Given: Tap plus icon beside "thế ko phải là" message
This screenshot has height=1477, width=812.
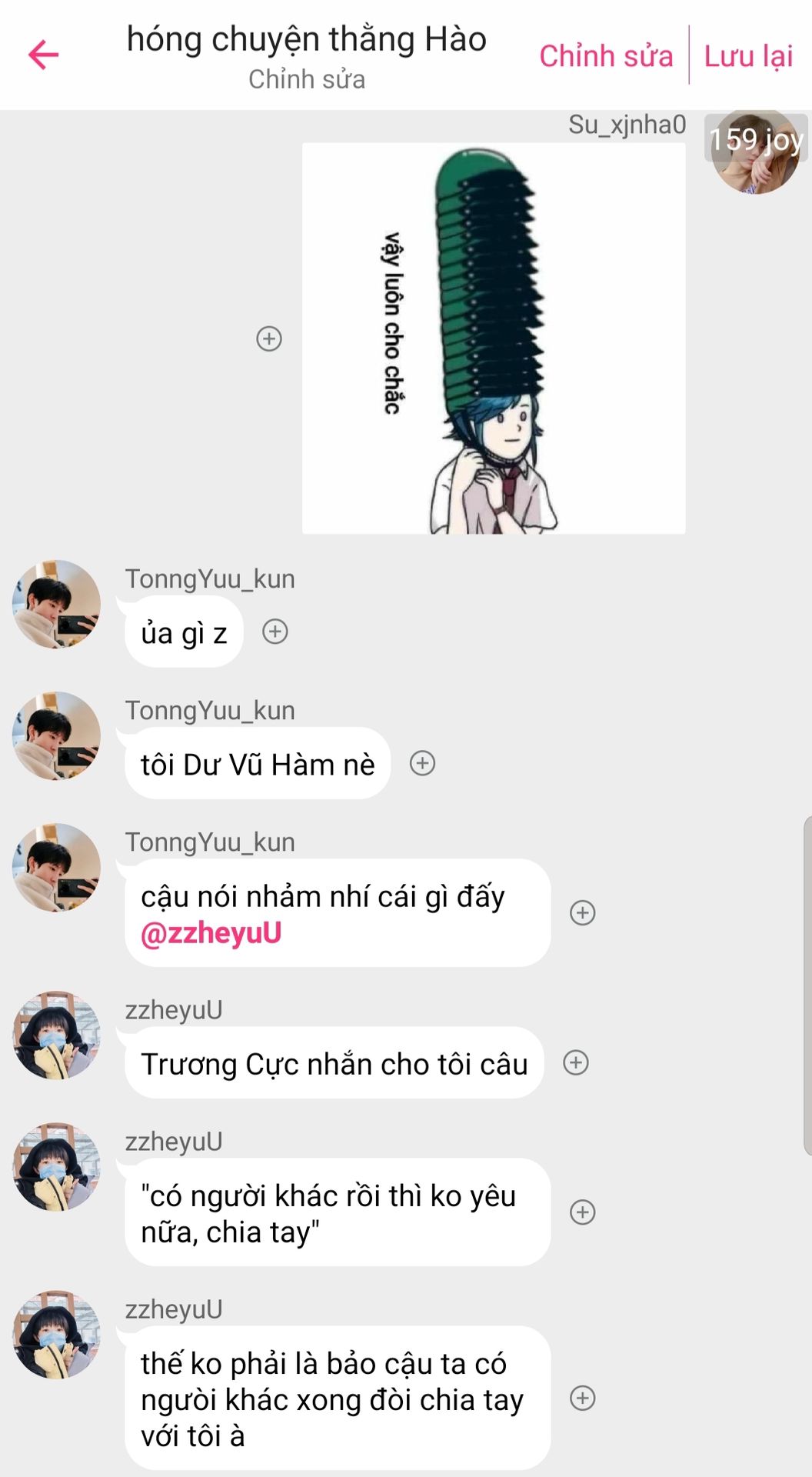Looking at the screenshot, I should (x=582, y=1398).
